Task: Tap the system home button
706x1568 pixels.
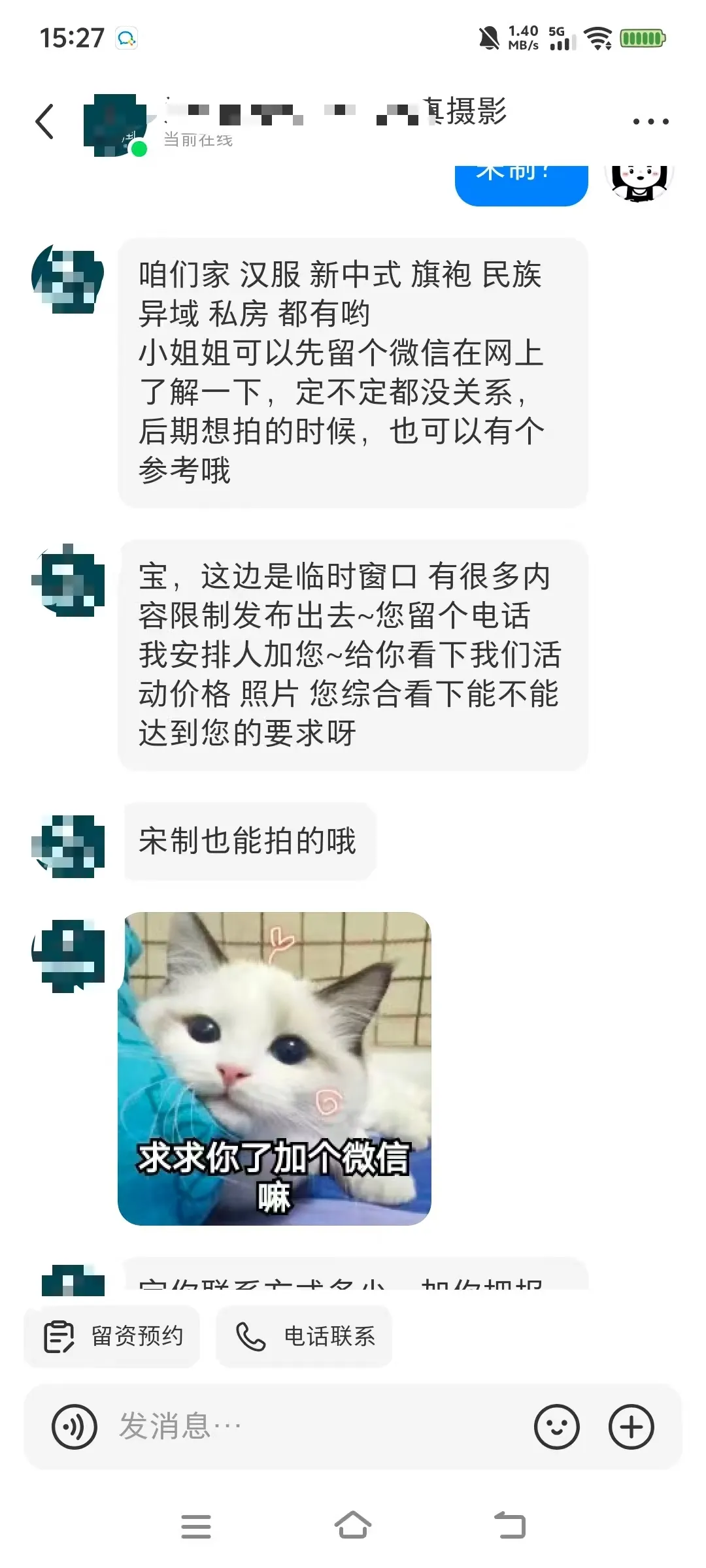Action: [353, 1526]
